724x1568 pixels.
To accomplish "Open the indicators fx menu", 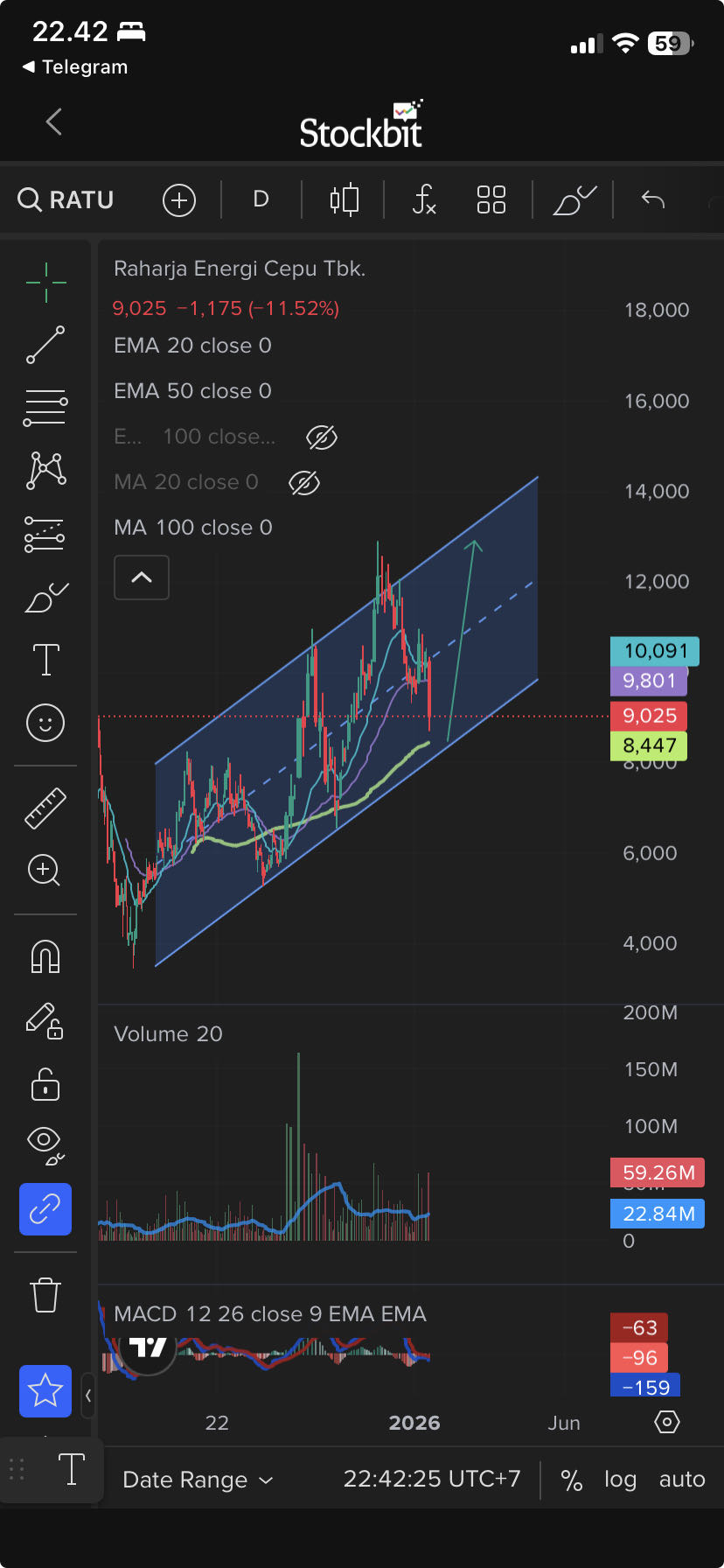I will pyautogui.click(x=423, y=199).
